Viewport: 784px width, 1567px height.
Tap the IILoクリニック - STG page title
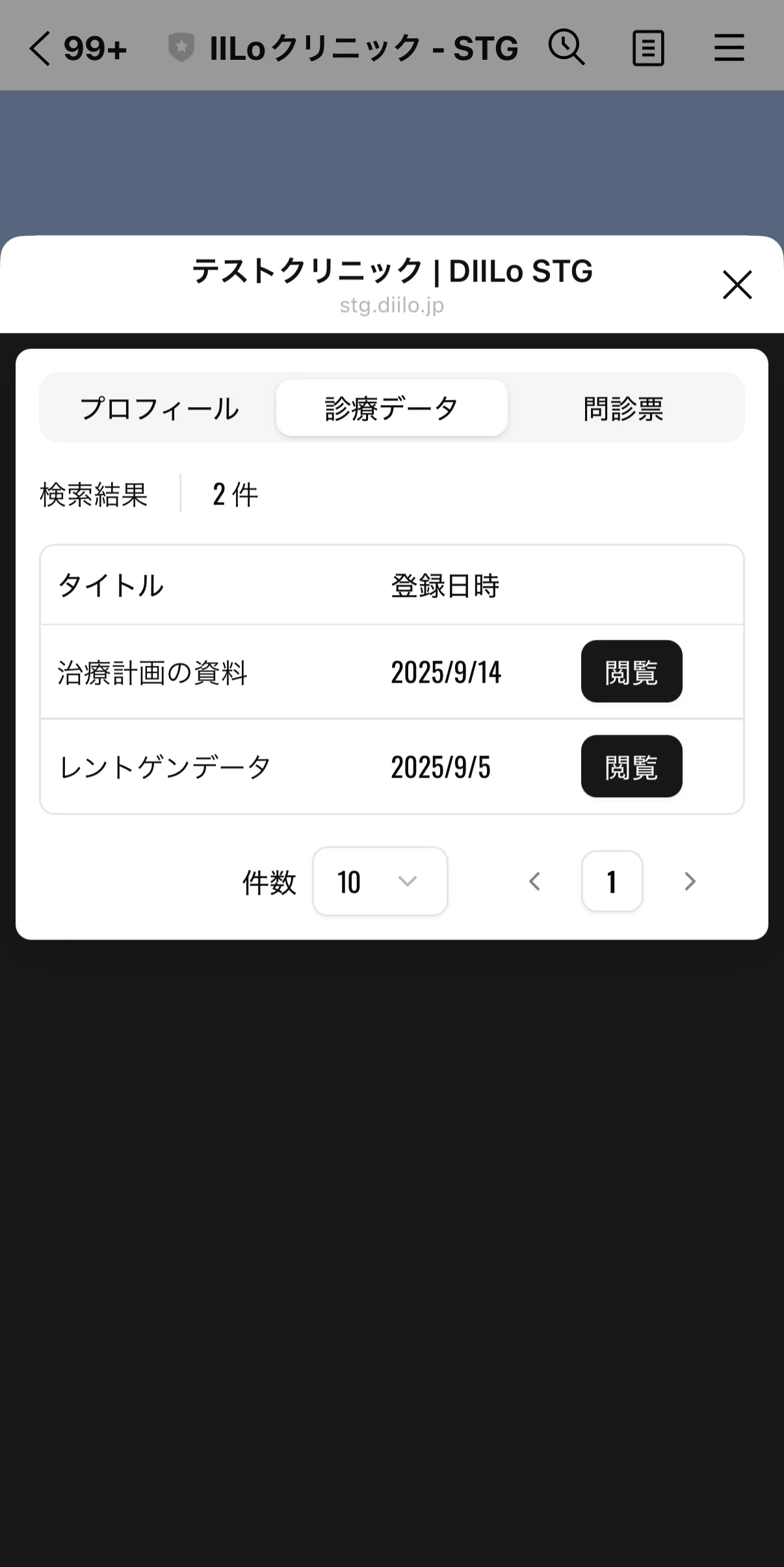(364, 47)
